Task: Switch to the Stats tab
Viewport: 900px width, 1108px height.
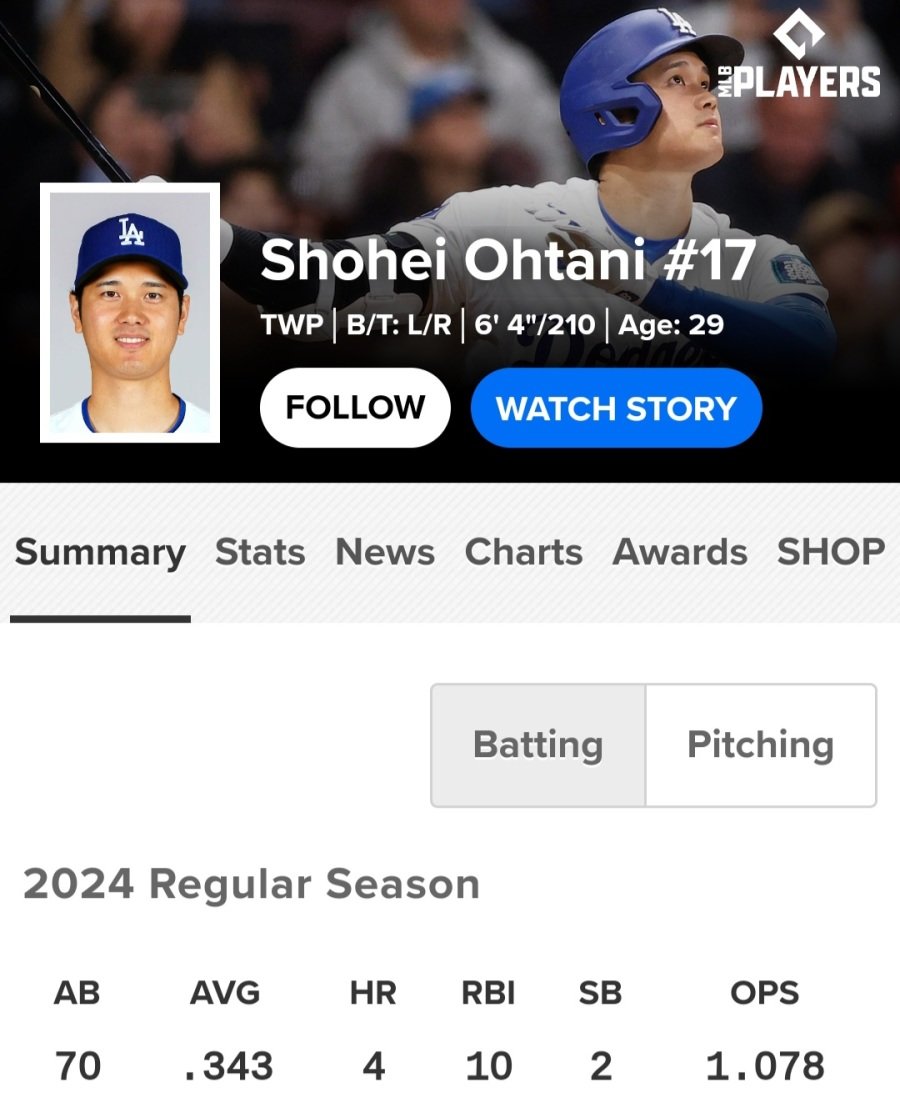Action: [260, 552]
